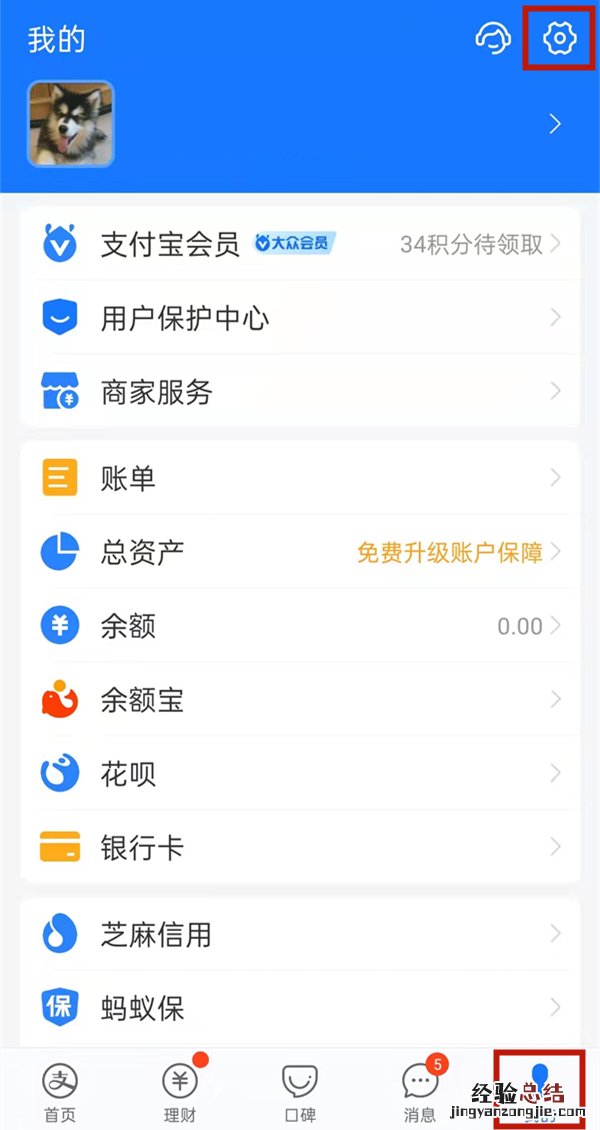Open 余额宝
The width and height of the screenshot is (600, 1130).
(x=300, y=700)
